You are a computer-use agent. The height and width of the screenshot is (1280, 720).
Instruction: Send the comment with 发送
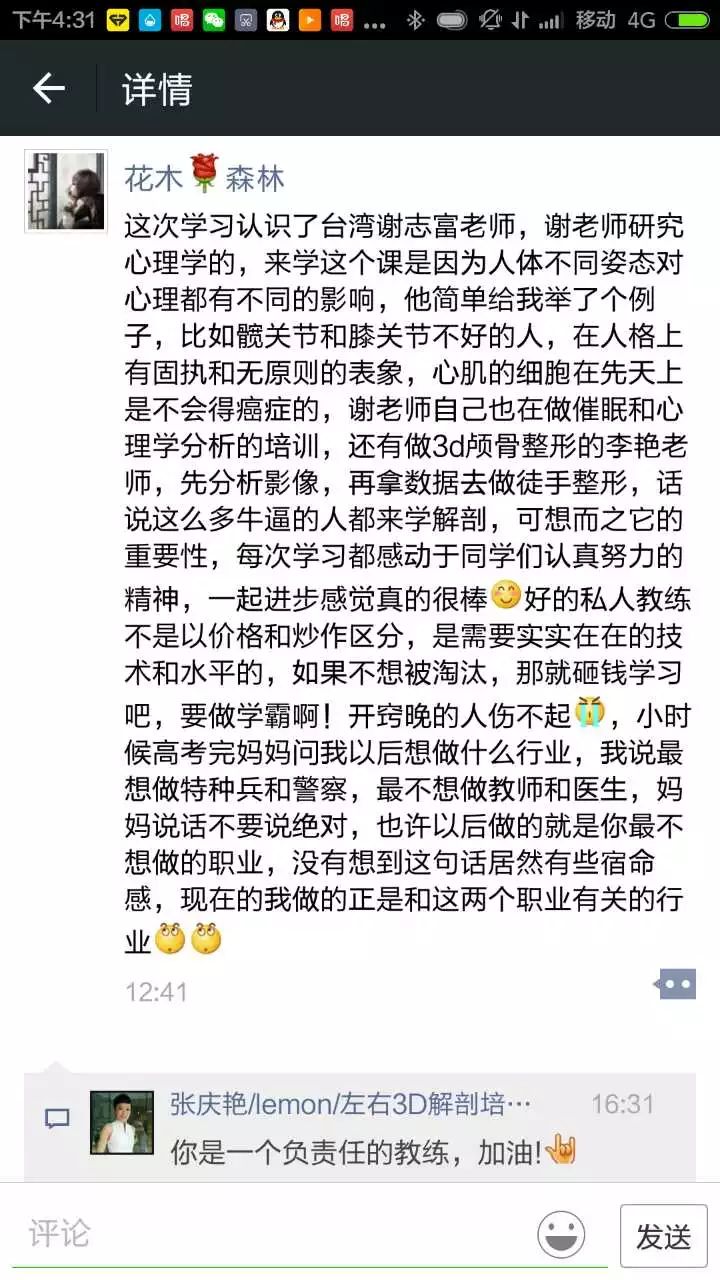pyautogui.click(x=663, y=1236)
